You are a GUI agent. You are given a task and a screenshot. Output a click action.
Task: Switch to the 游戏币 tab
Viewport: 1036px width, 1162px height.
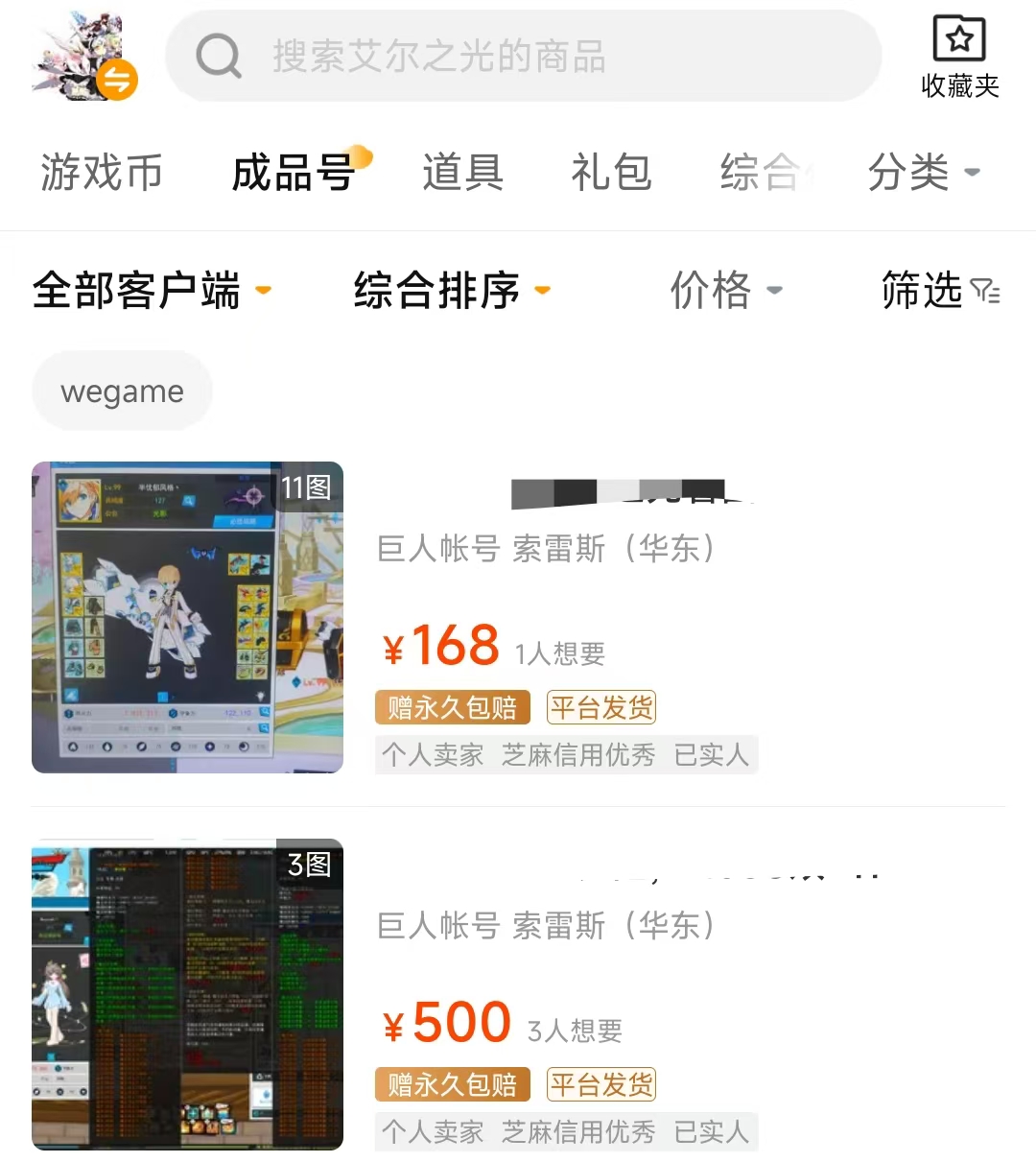point(102,174)
